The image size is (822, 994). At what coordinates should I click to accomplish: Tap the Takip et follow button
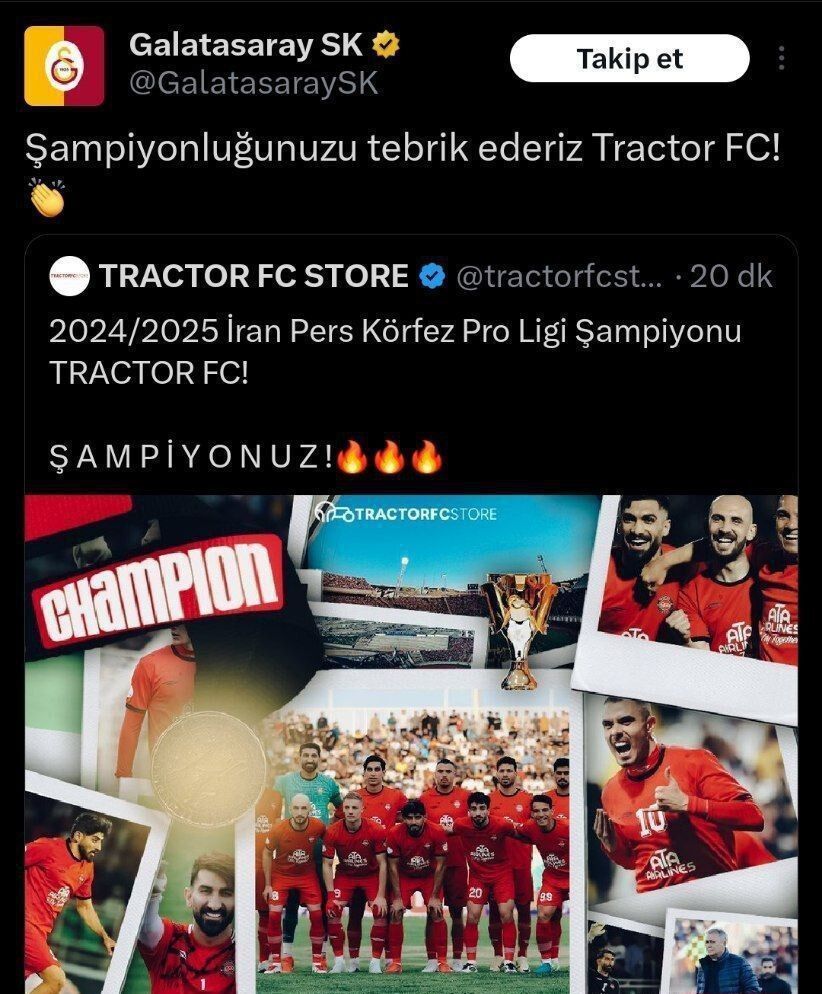tap(629, 59)
